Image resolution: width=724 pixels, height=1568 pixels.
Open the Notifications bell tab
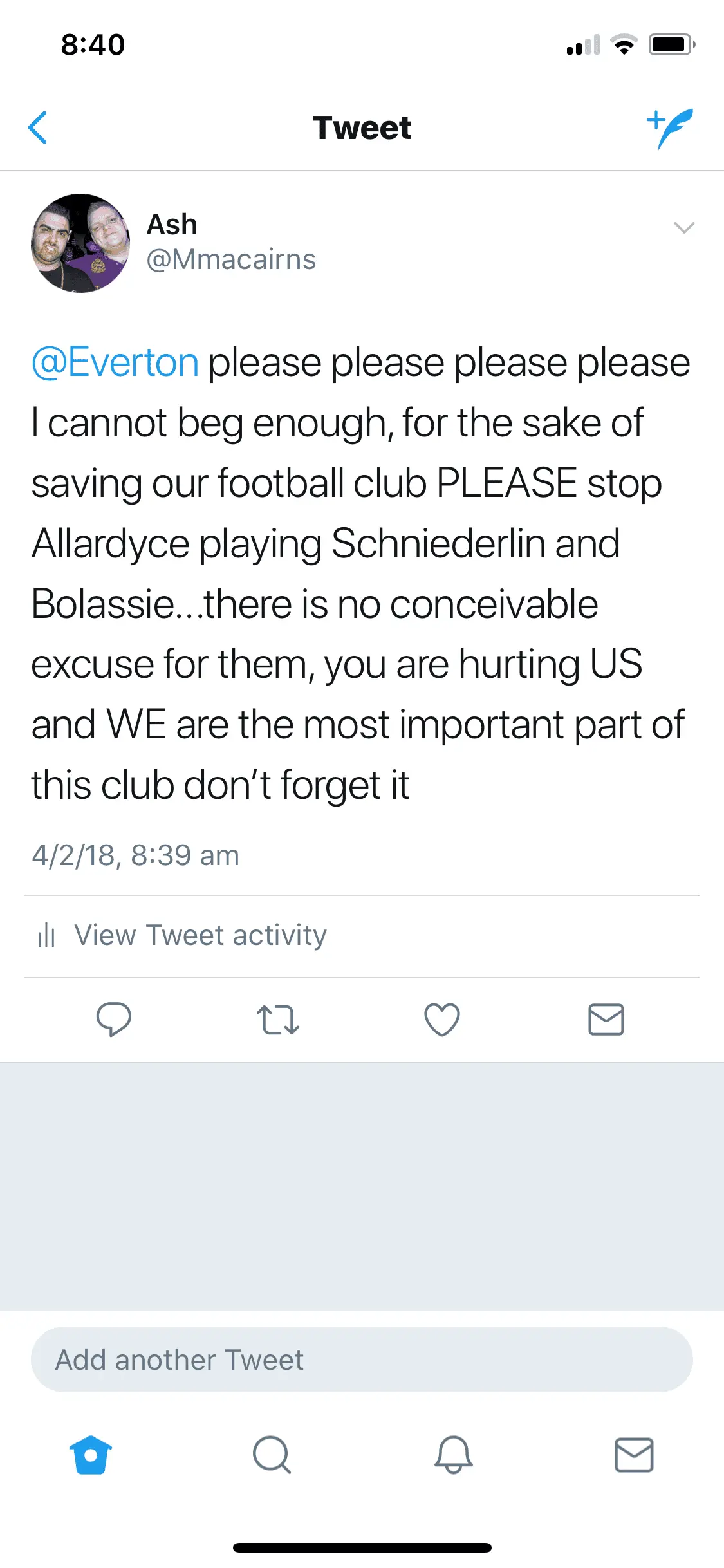coord(453,1455)
